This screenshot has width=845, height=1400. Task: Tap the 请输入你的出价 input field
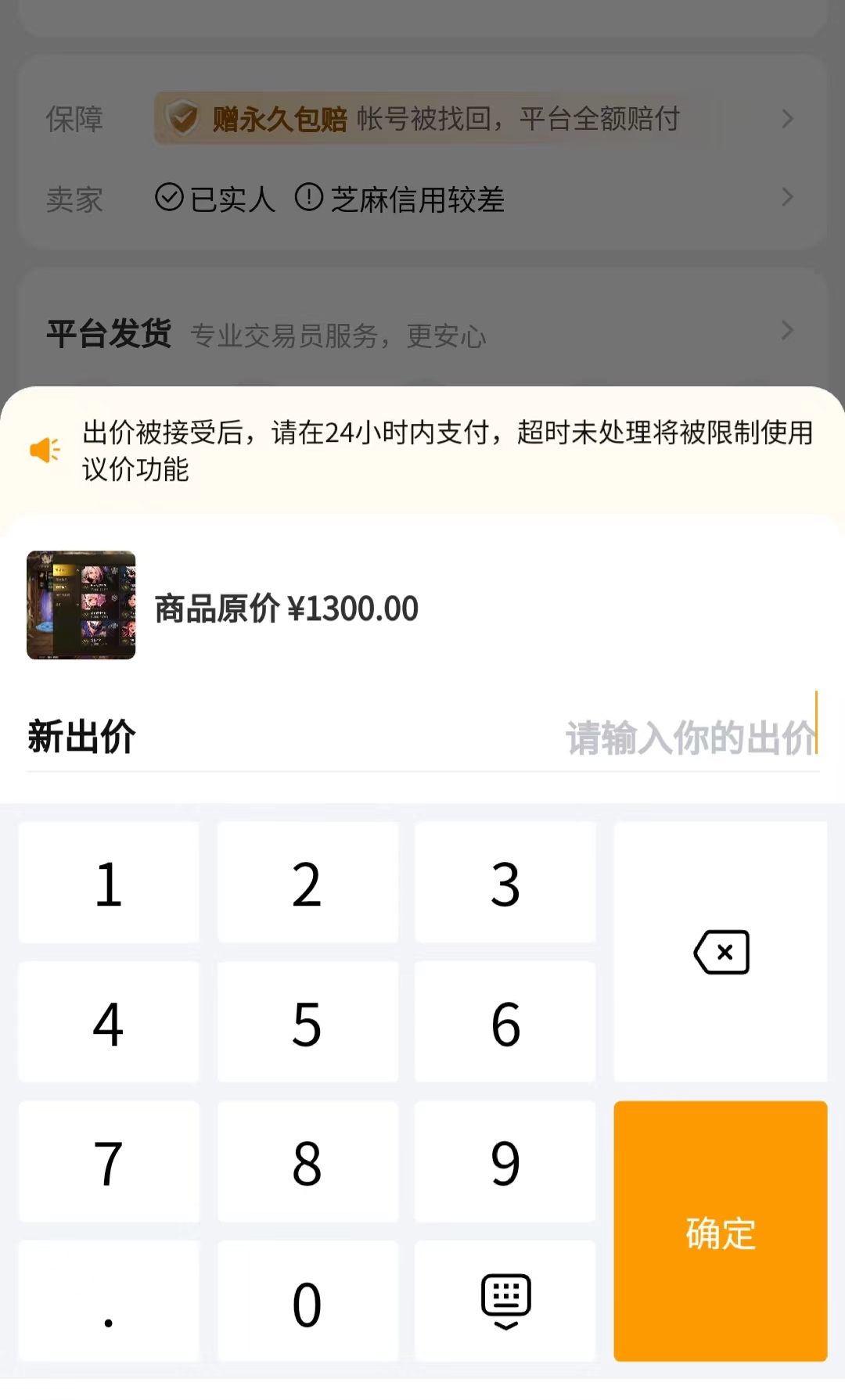(689, 735)
